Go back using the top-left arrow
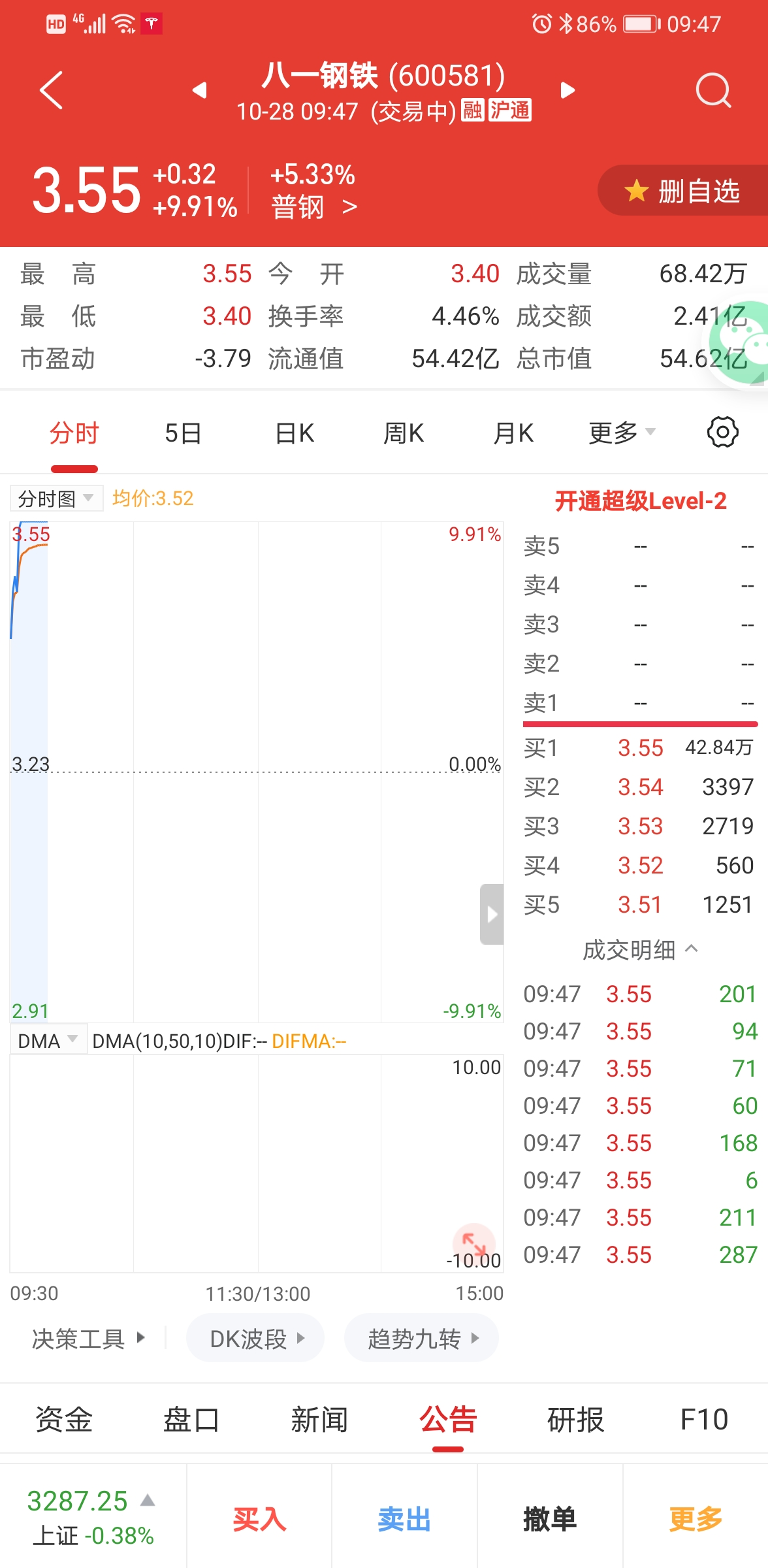Viewport: 768px width, 1568px height. [51, 90]
